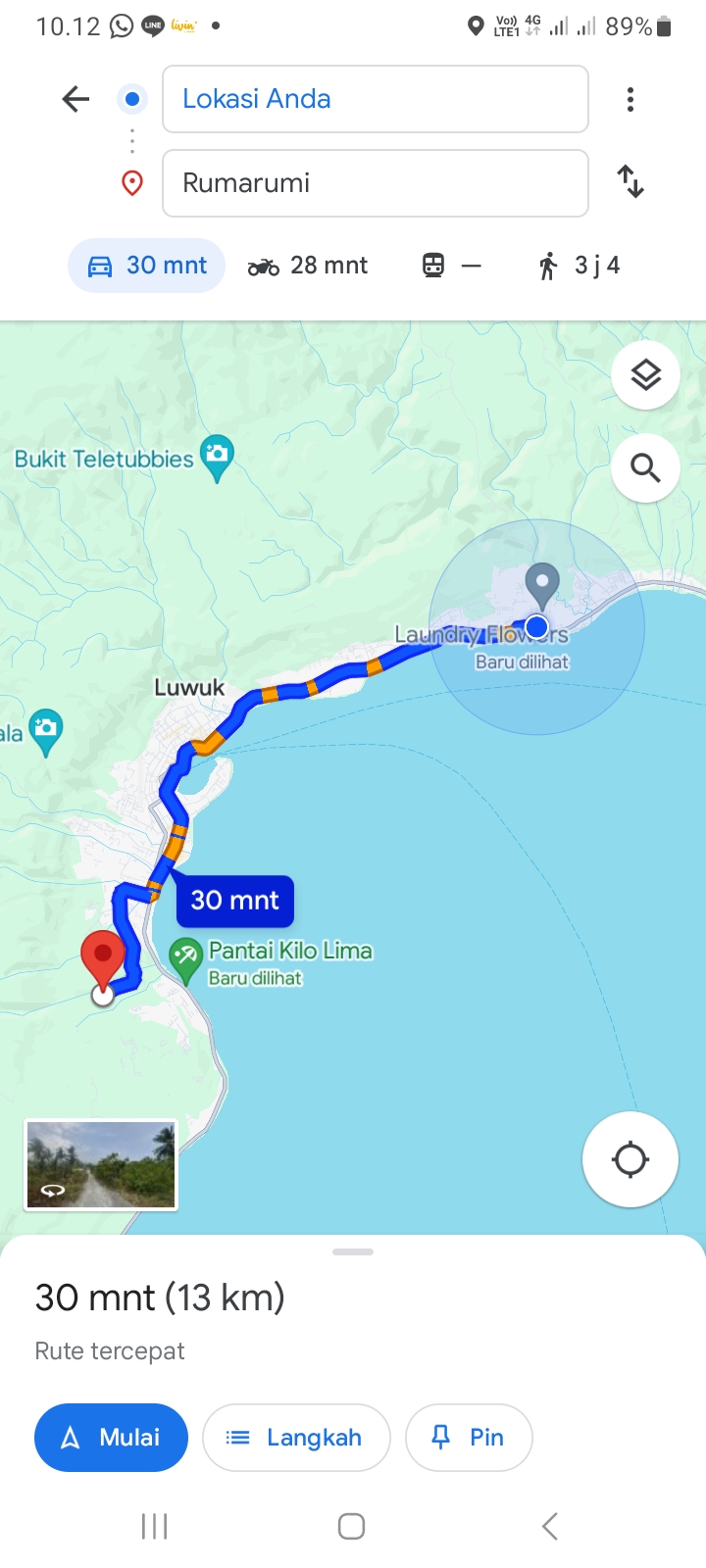
Task: Open the map layers button
Action: coord(645,375)
